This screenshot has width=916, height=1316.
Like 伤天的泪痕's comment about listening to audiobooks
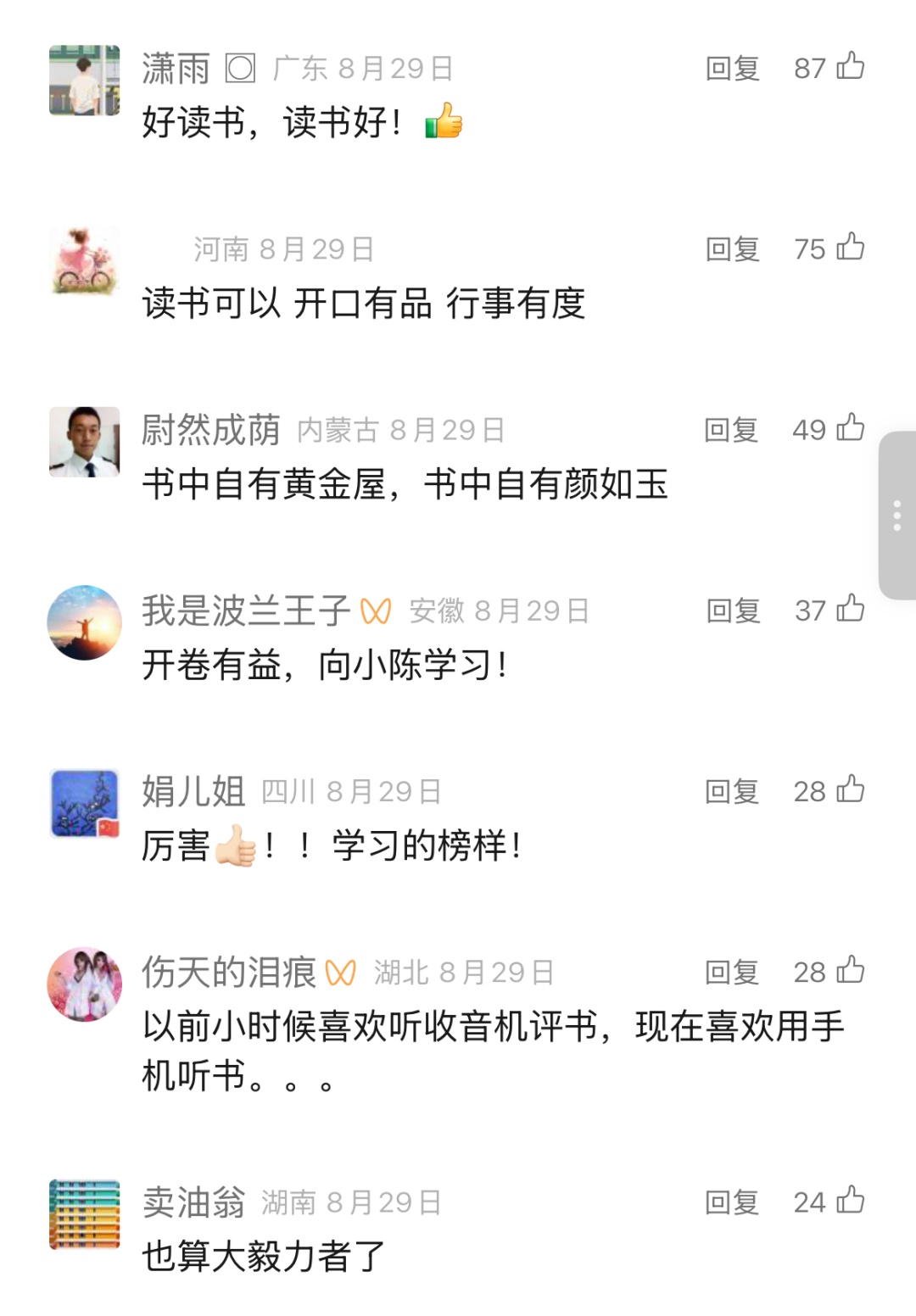click(849, 971)
